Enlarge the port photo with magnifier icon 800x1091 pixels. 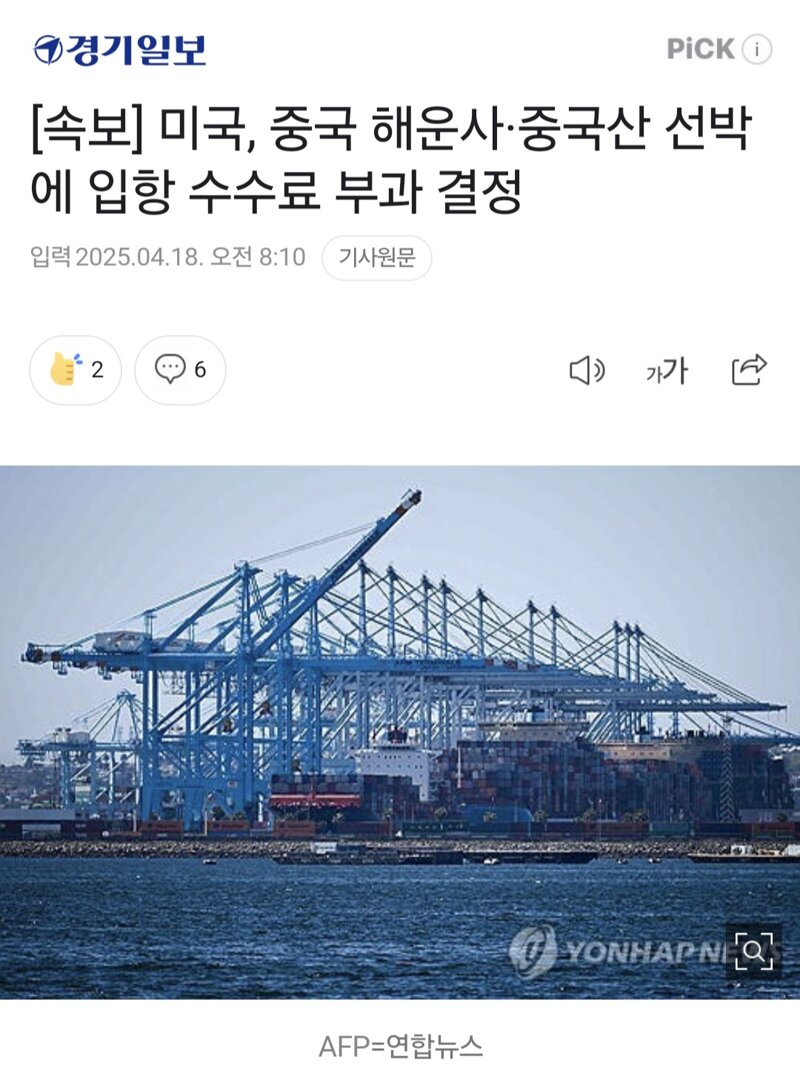pos(754,950)
